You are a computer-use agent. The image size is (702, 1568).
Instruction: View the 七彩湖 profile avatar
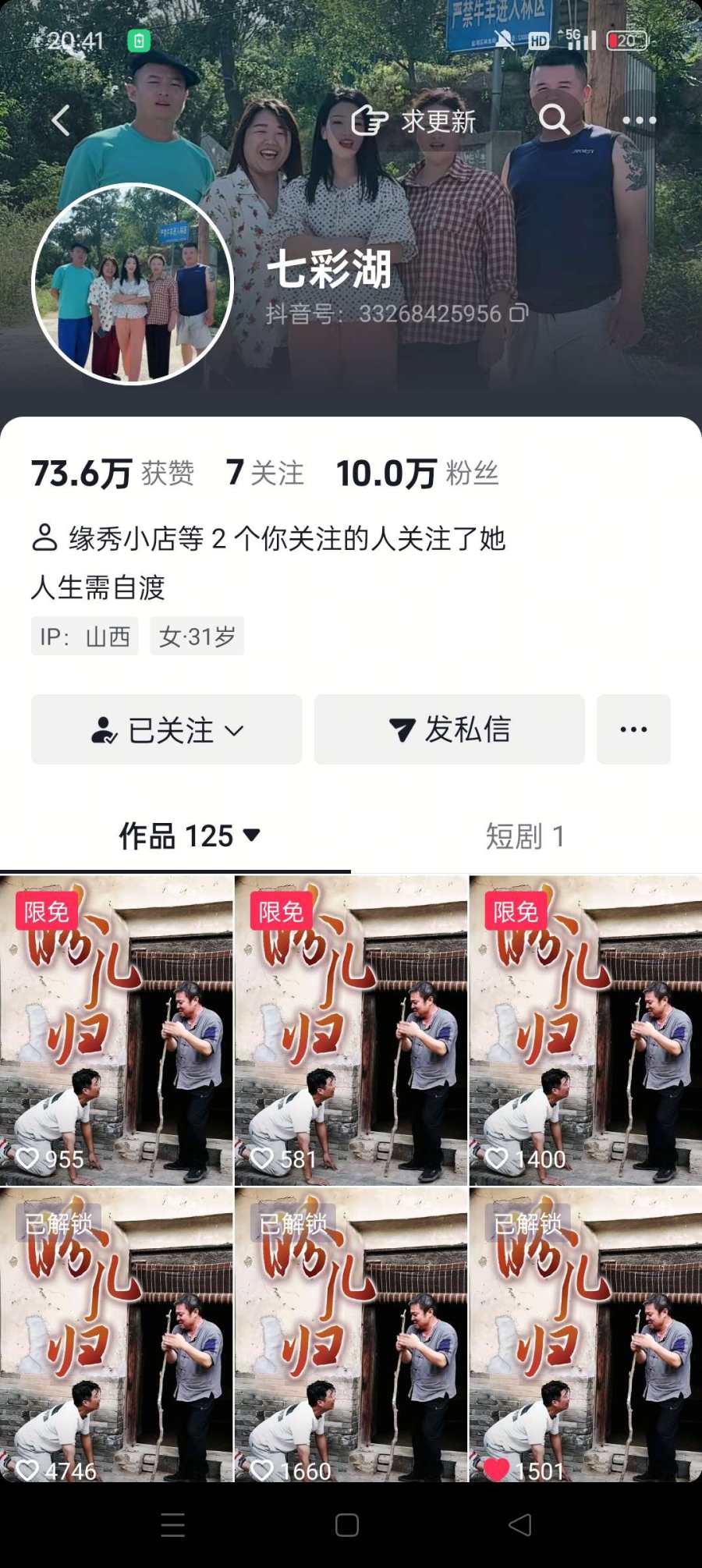(133, 285)
